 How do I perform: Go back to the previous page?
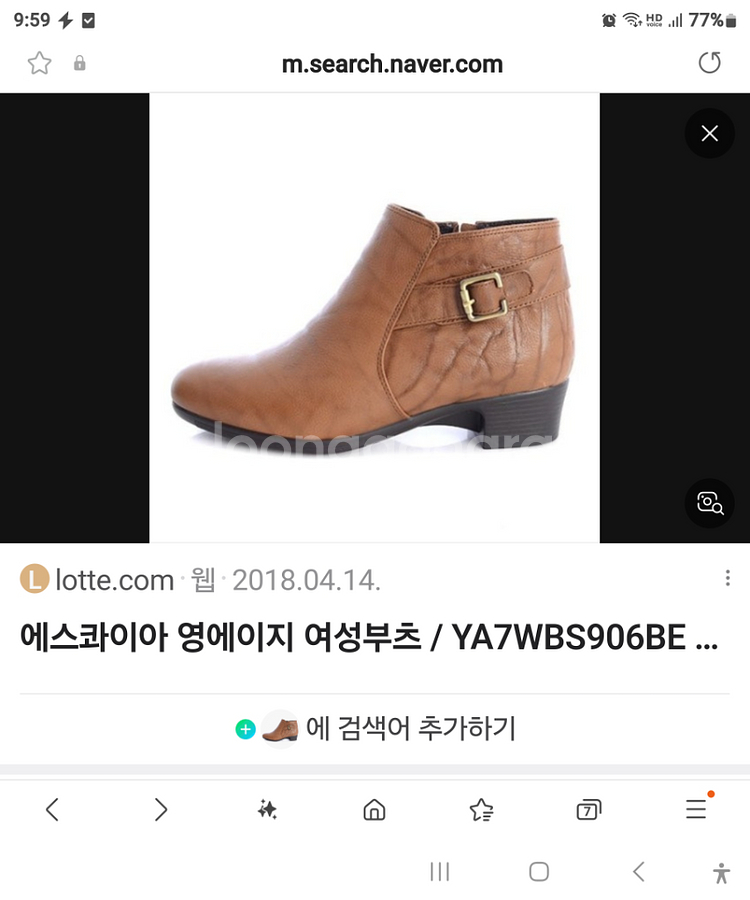tap(53, 810)
